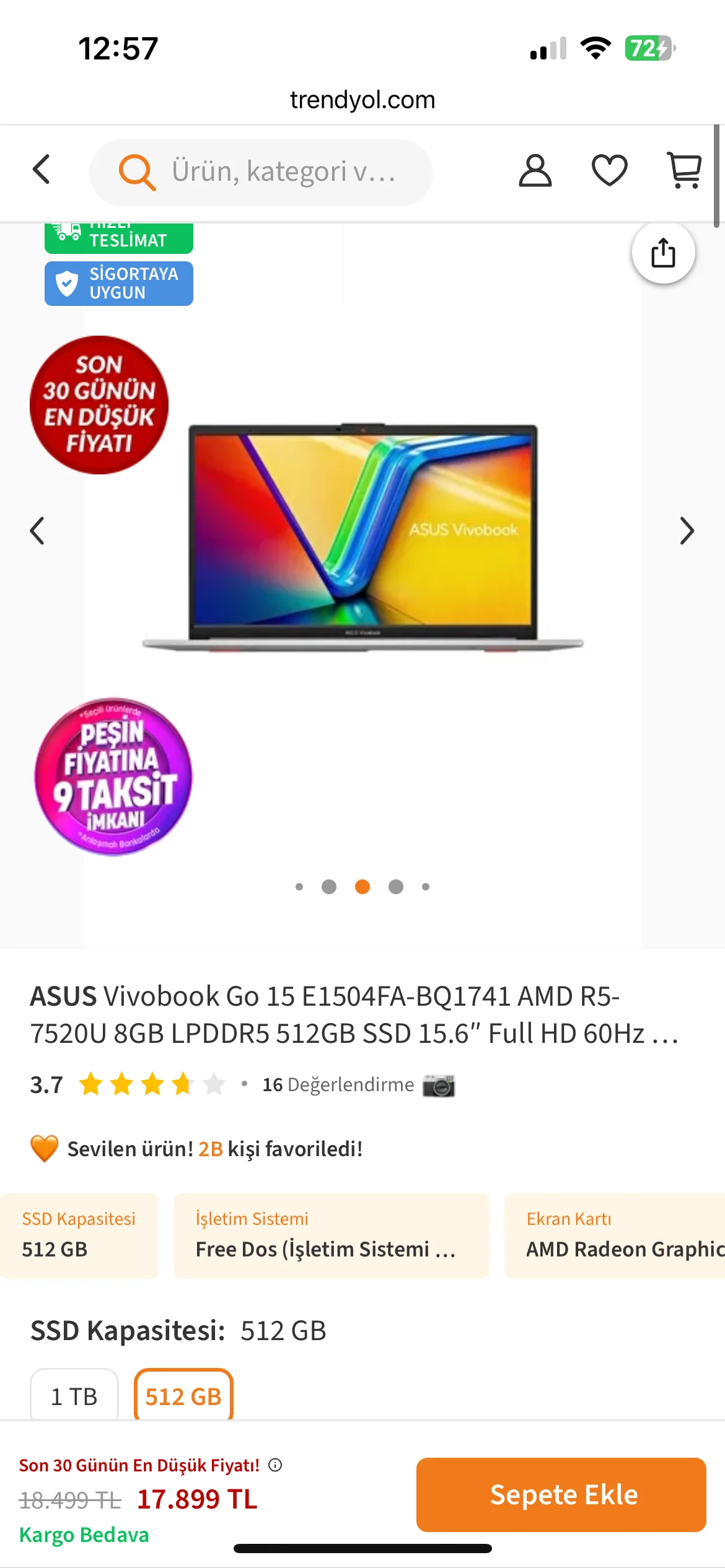Select the 512 GB storage option
The width and height of the screenshot is (725, 1568).
[x=183, y=1396]
